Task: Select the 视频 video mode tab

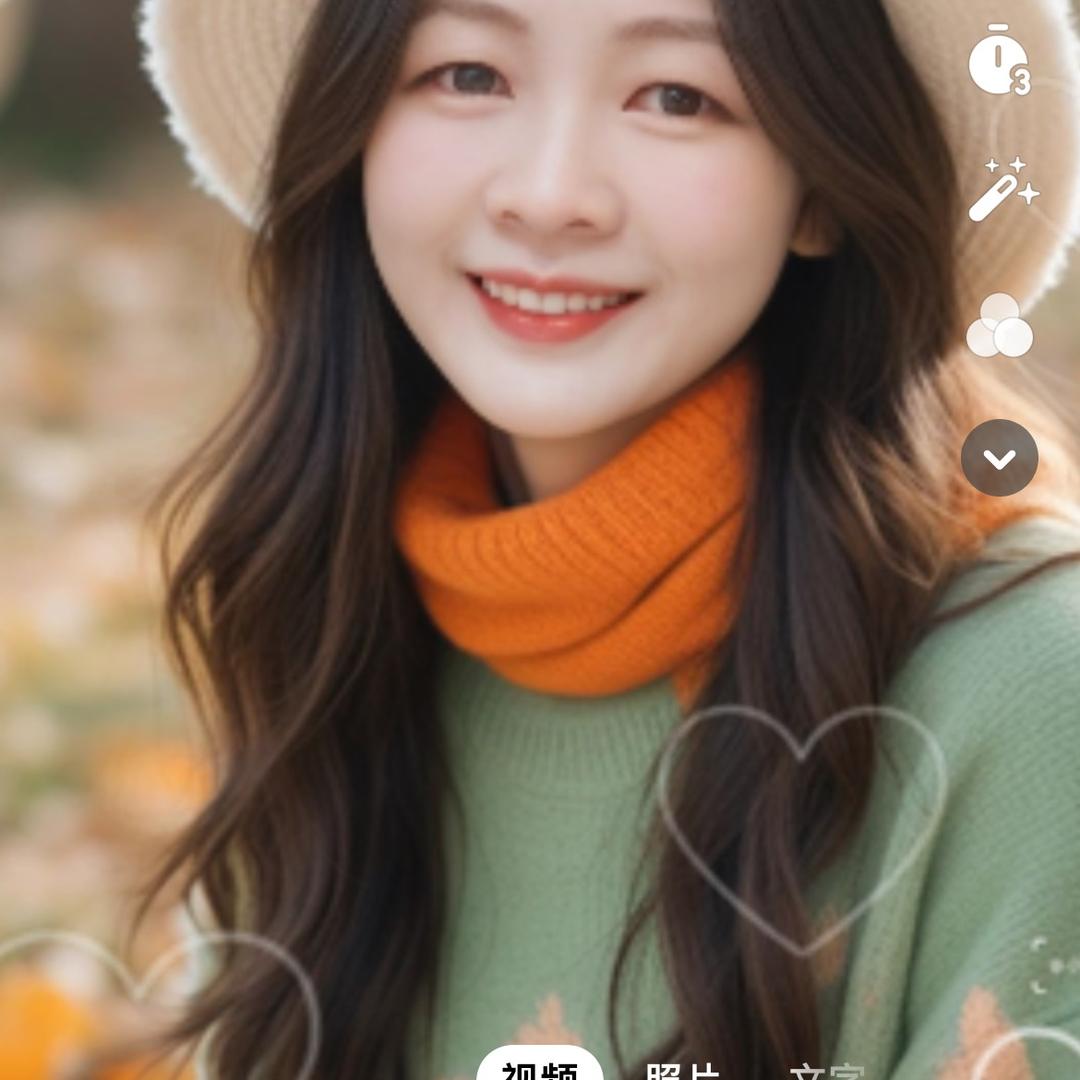Action: [x=540, y=1068]
